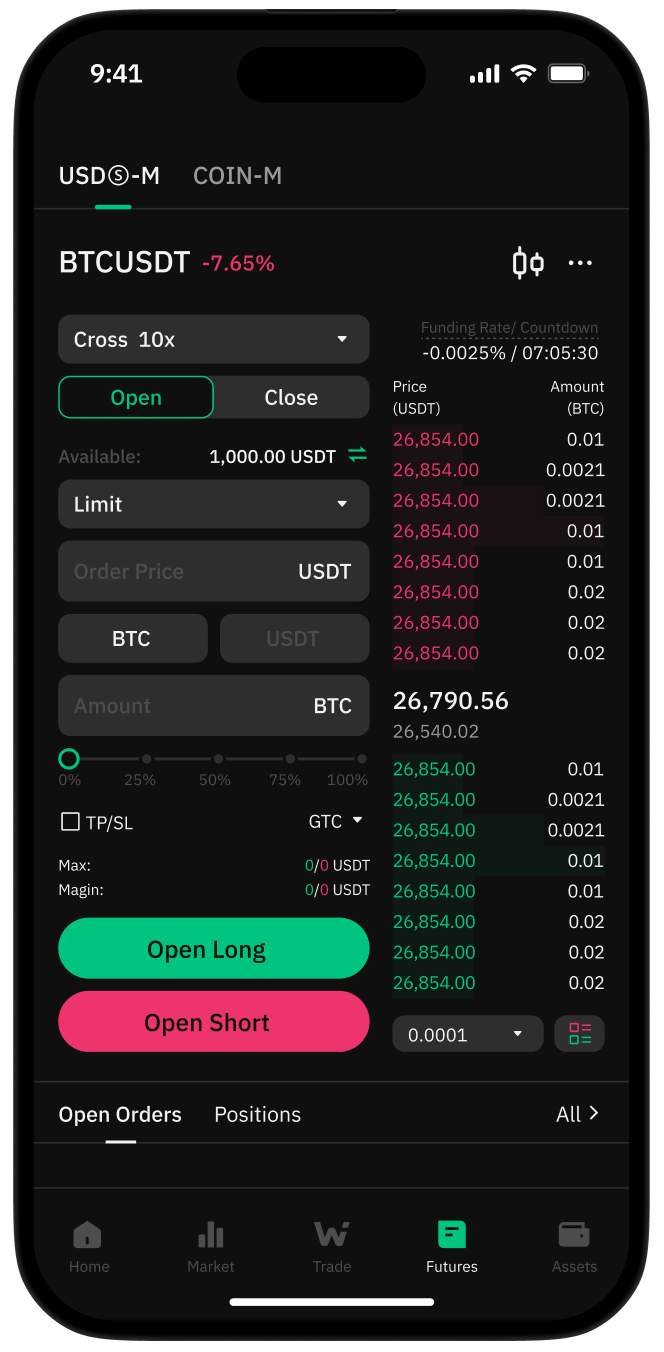Go to the Assets tab
Viewport: 664px width, 1352px height.
[574, 1246]
